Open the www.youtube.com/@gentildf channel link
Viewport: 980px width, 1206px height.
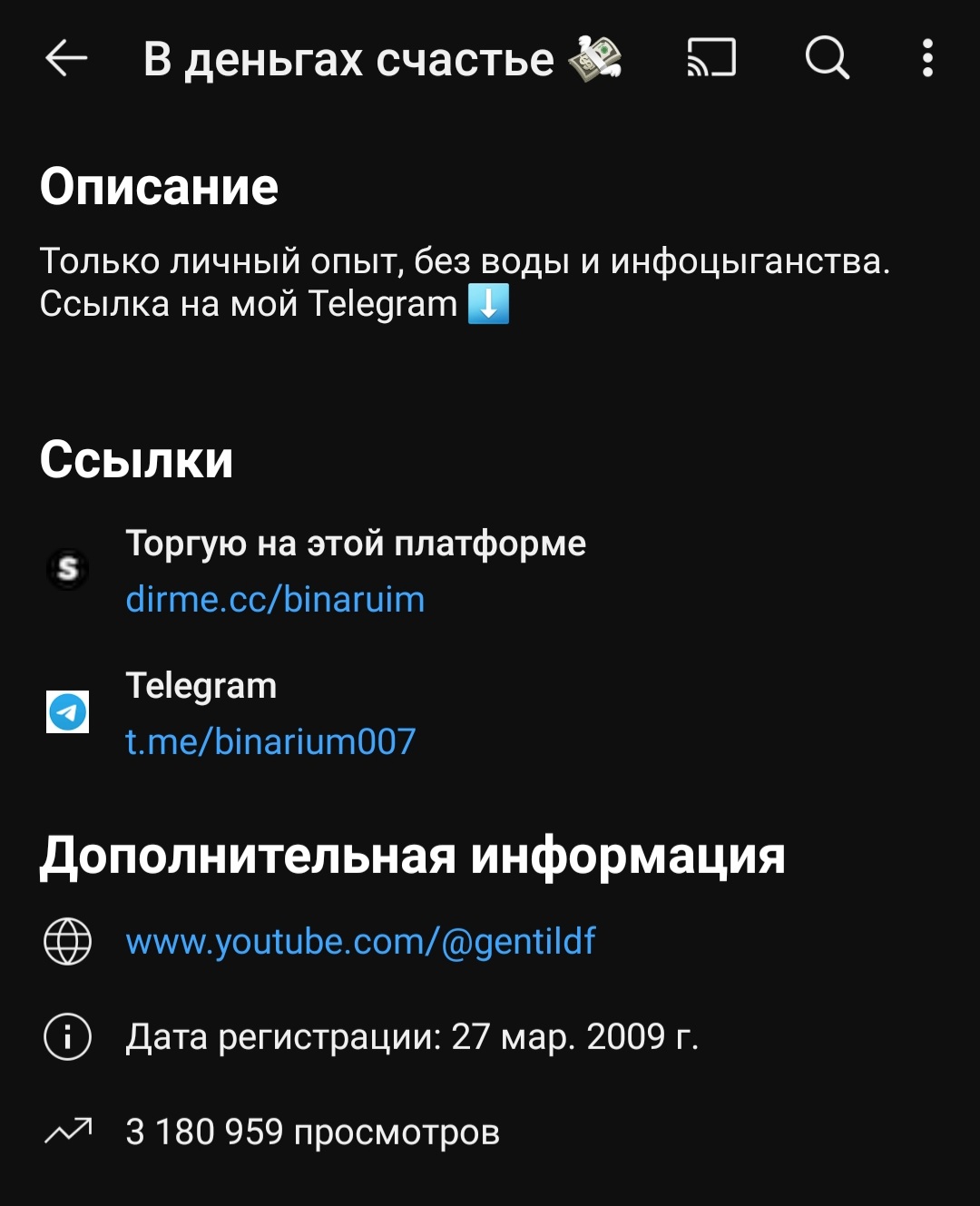(360, 942)
